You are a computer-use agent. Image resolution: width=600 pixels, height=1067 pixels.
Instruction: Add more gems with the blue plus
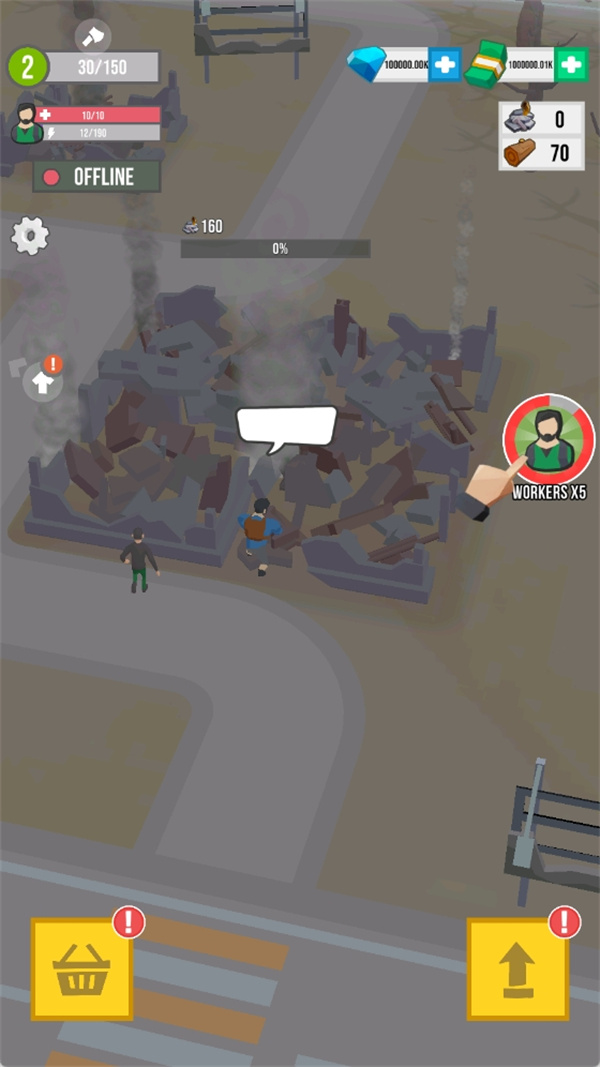445,66
